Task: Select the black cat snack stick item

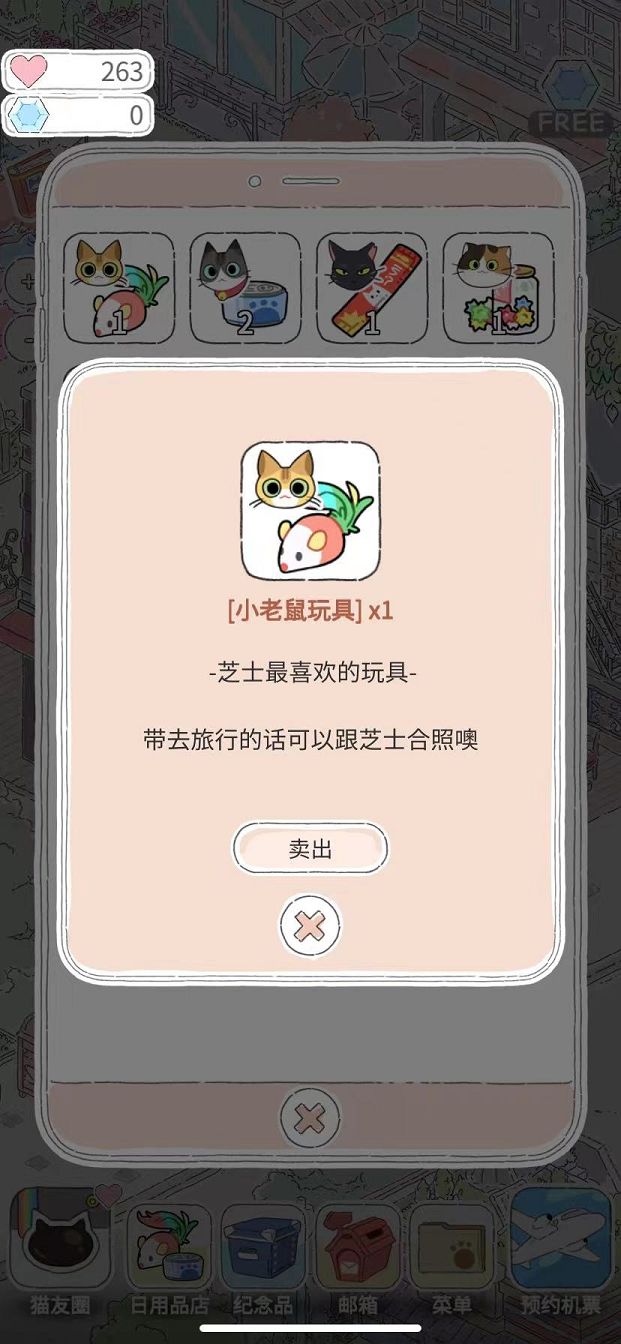Action: pyautogui.click(x=372, y=288)
